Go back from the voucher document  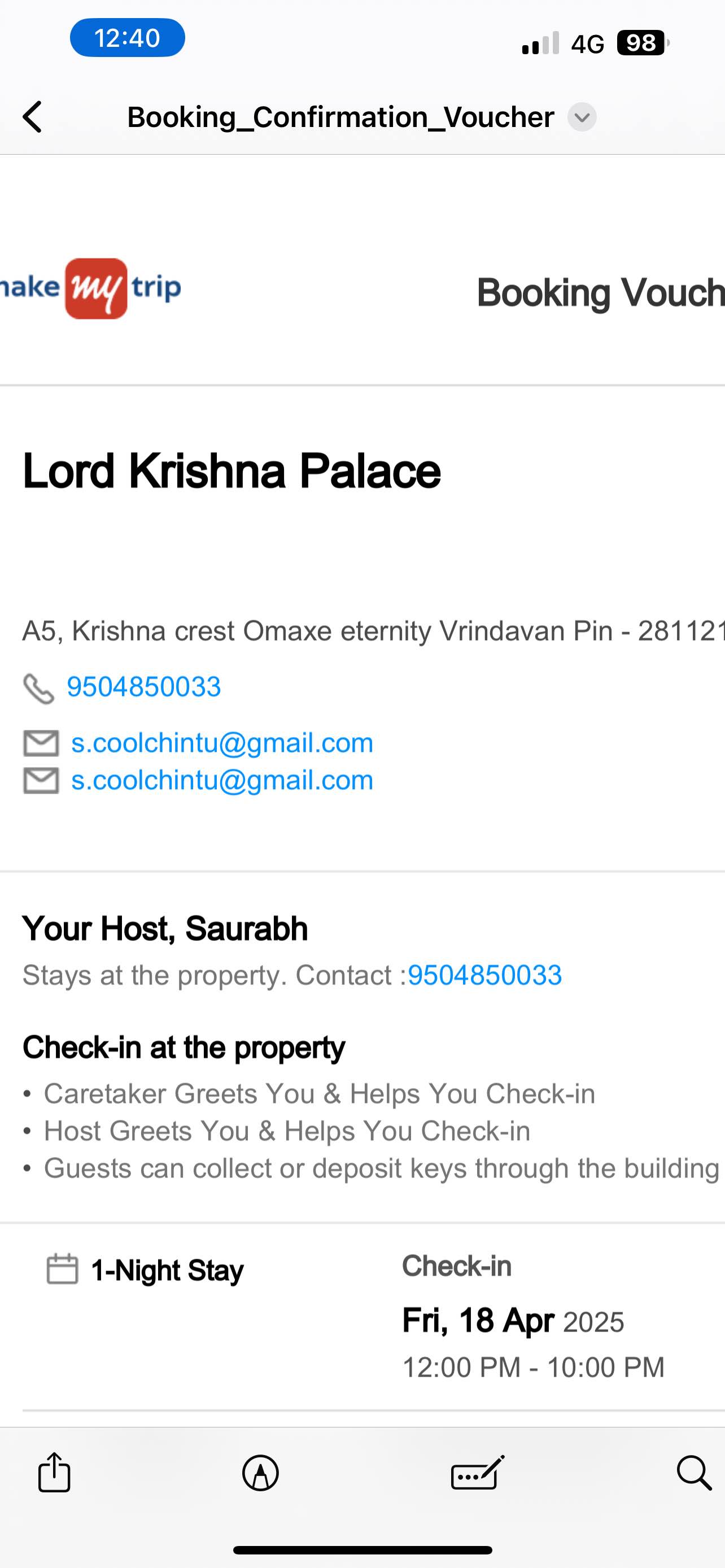coord(32,116)
